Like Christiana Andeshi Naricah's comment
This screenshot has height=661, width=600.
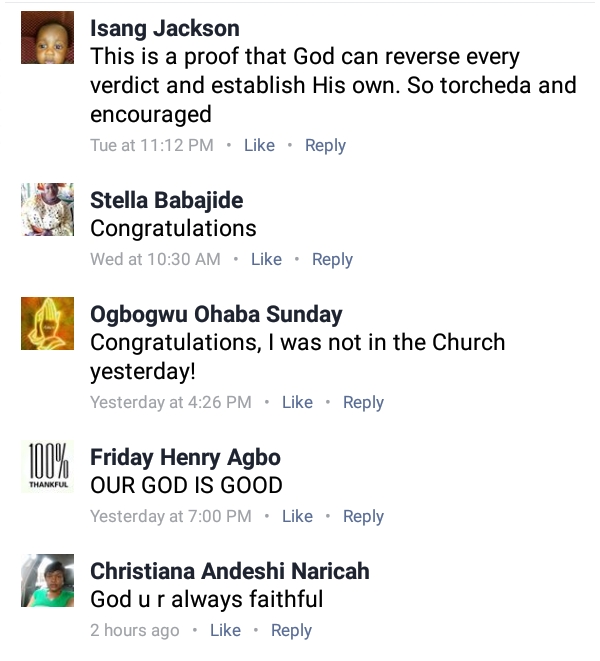click(x=225, y=630)
